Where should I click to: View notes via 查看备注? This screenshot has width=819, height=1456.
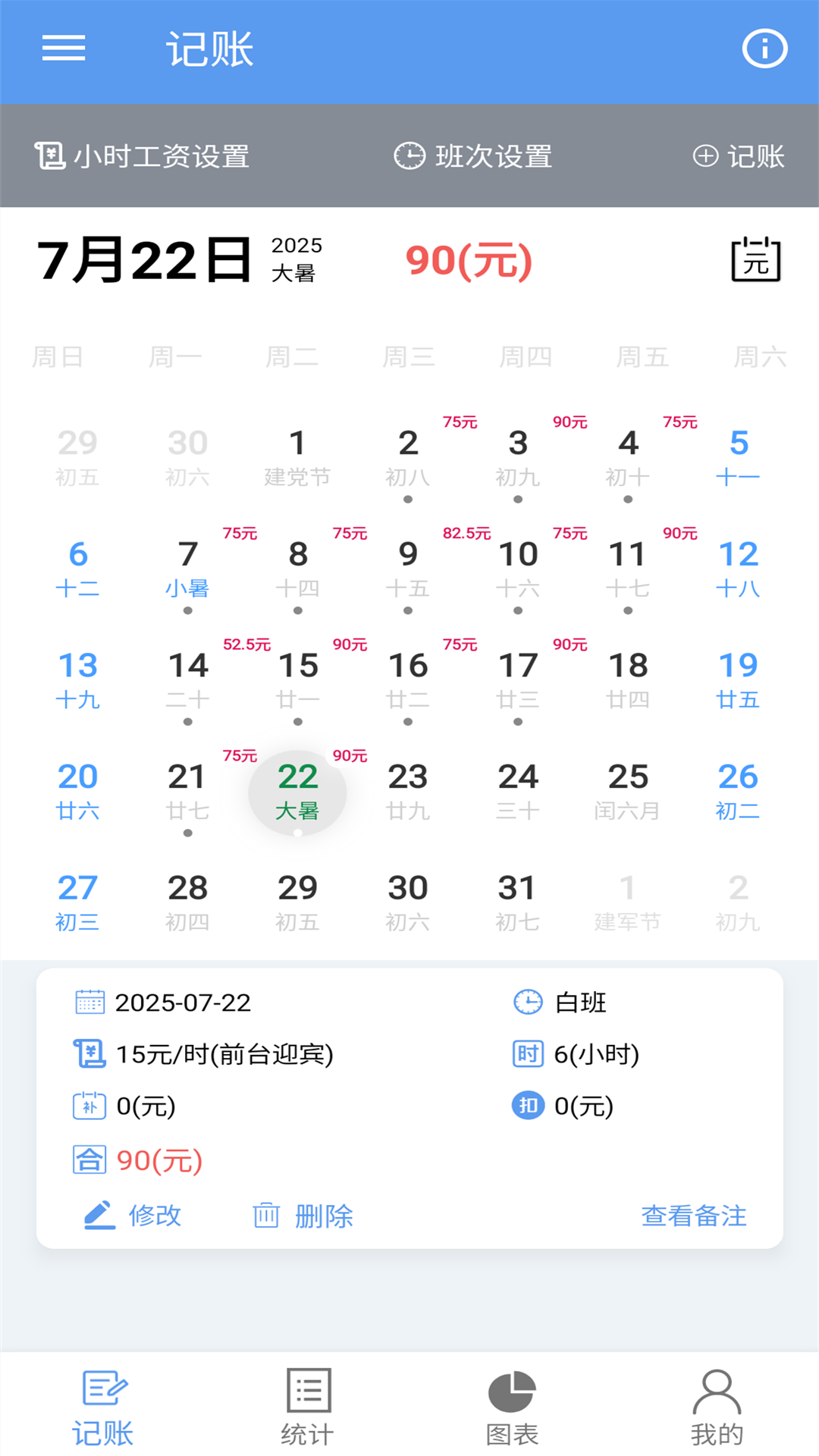[x=693, y=1216]
